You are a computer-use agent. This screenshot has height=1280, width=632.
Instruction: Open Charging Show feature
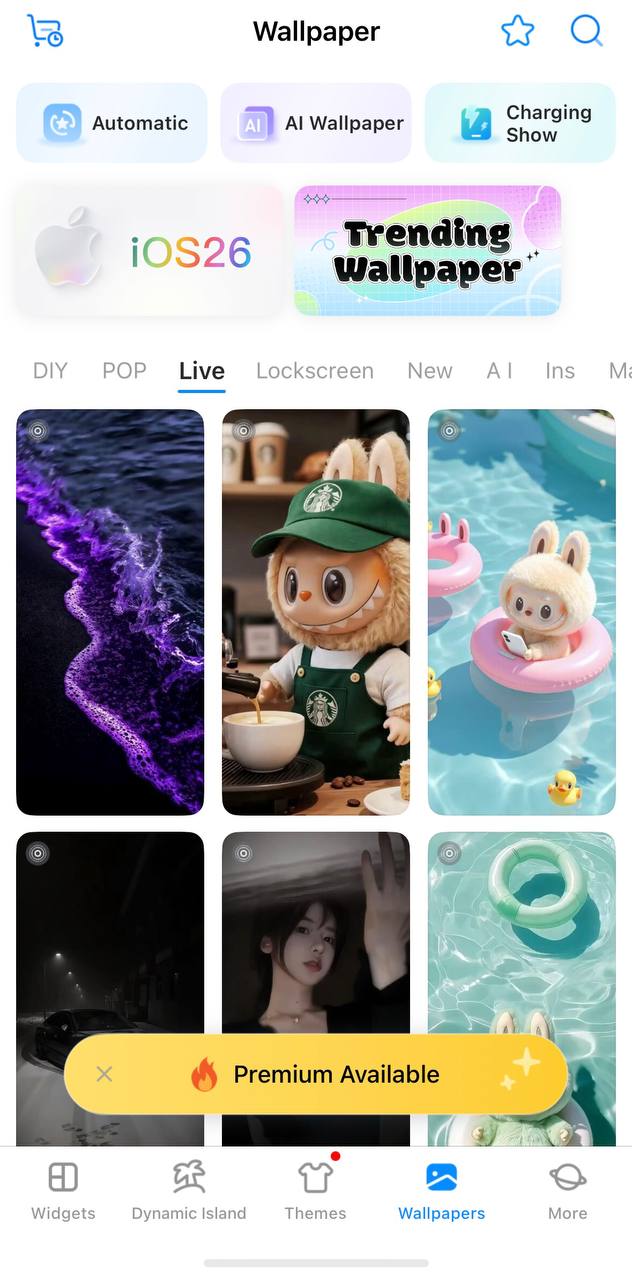pyautogui.click(x=520, y=123)
